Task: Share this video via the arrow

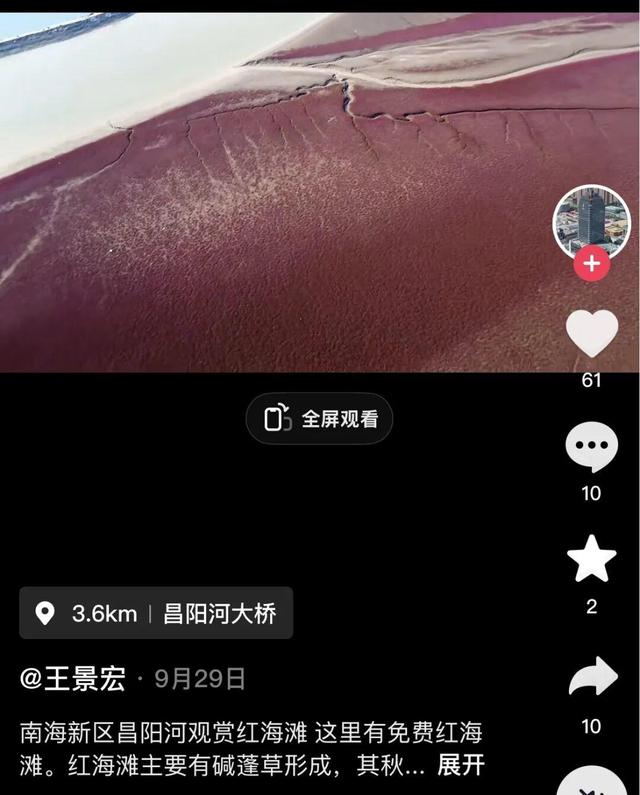Action: pos(591,679)
